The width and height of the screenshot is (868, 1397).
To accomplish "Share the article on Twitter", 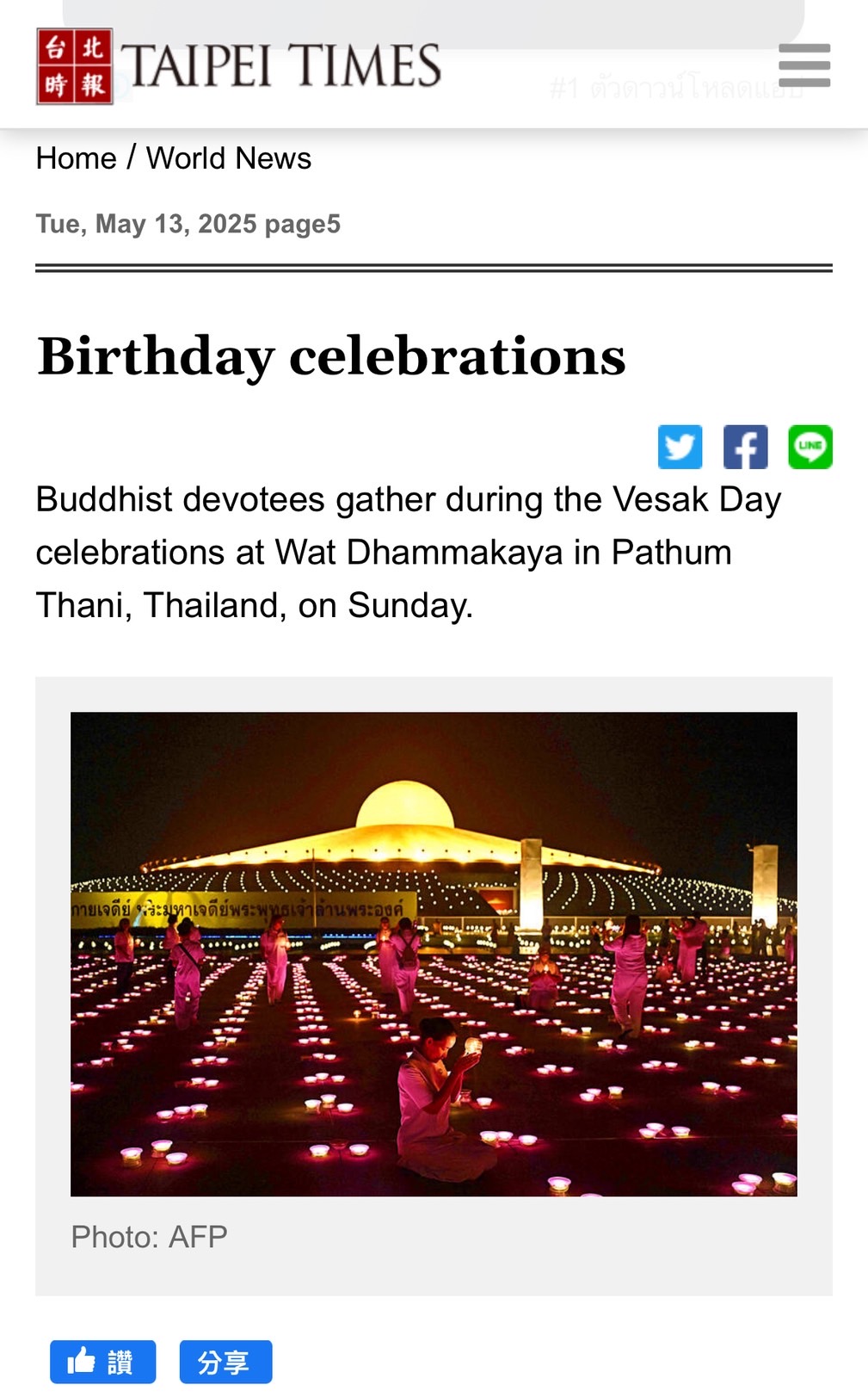I will [x=680, y=447].
